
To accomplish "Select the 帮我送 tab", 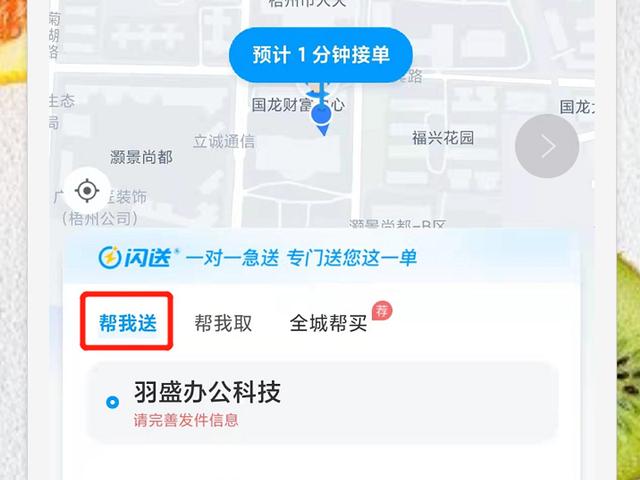I will pos(128,323).
